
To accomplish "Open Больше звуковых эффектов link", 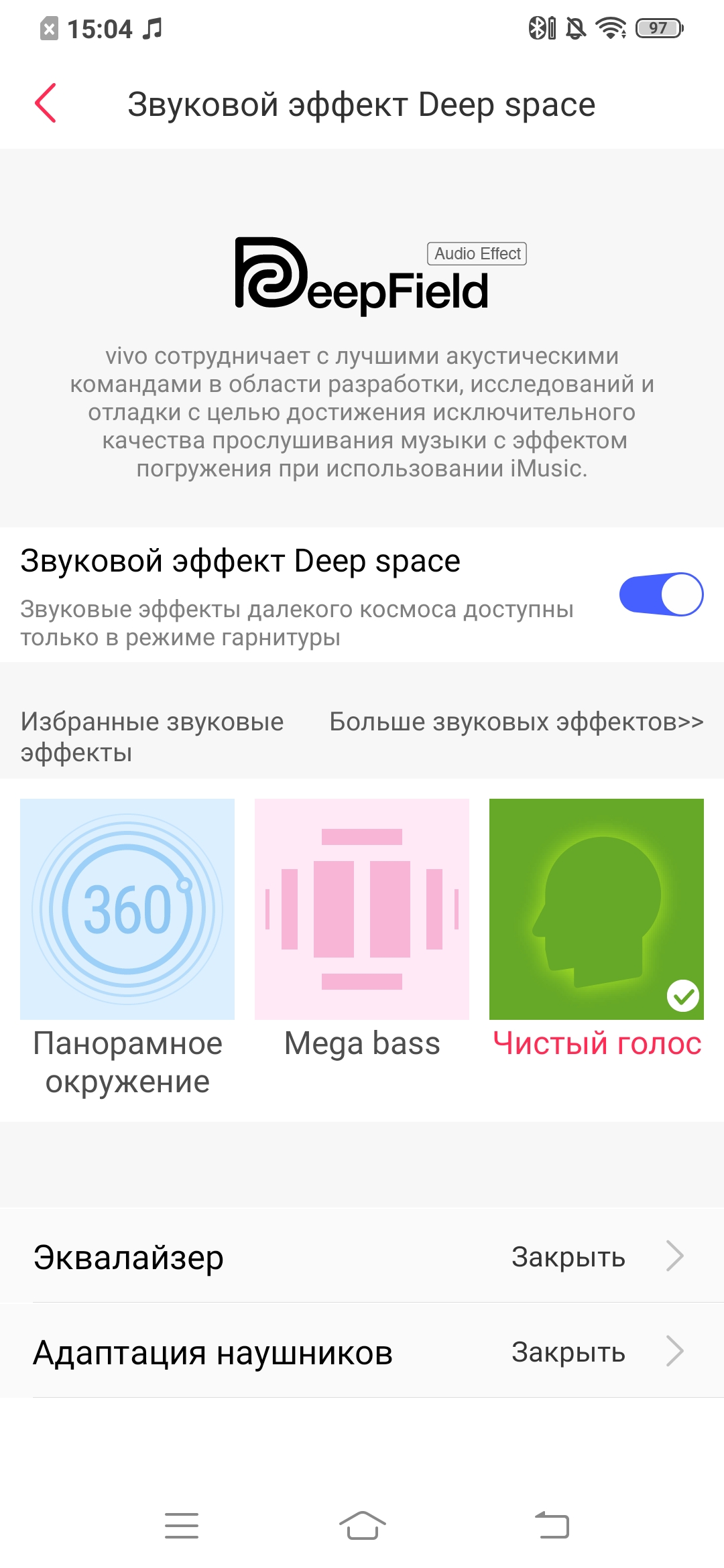I will click(x=516, y=722).
